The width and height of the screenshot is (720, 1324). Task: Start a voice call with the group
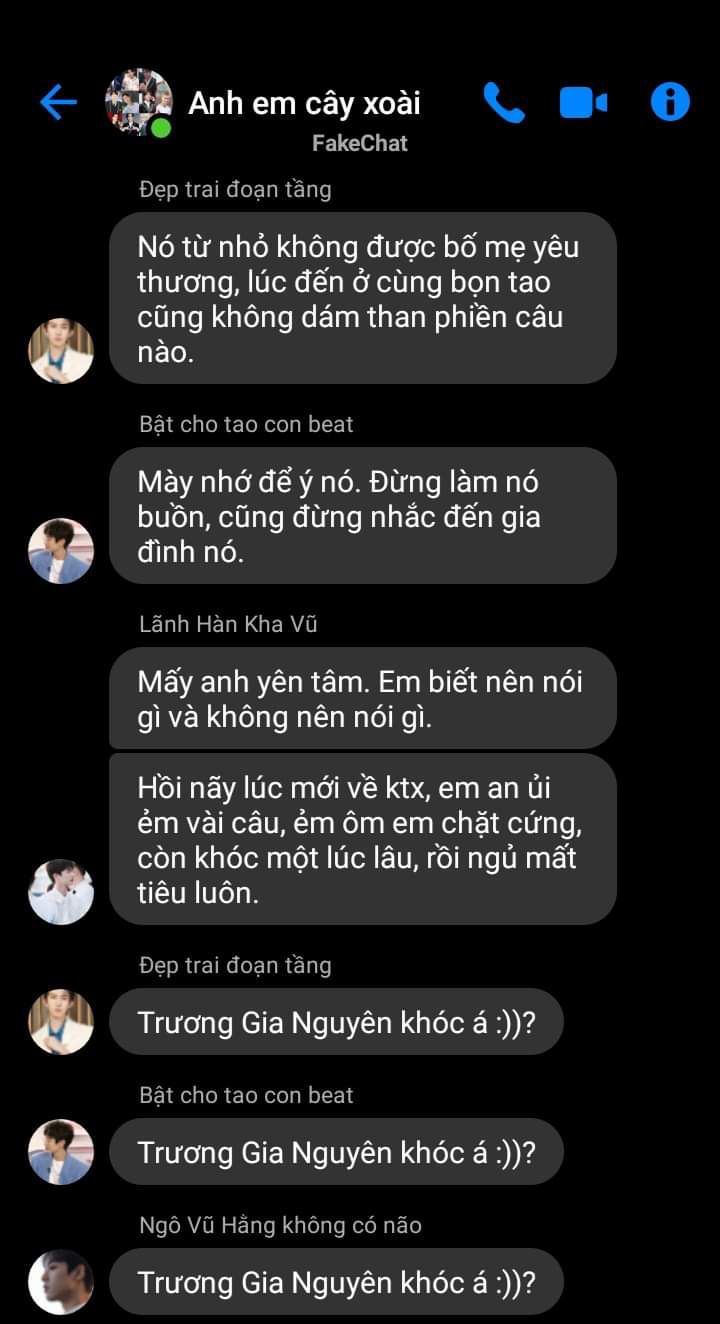tap(503, 102)
